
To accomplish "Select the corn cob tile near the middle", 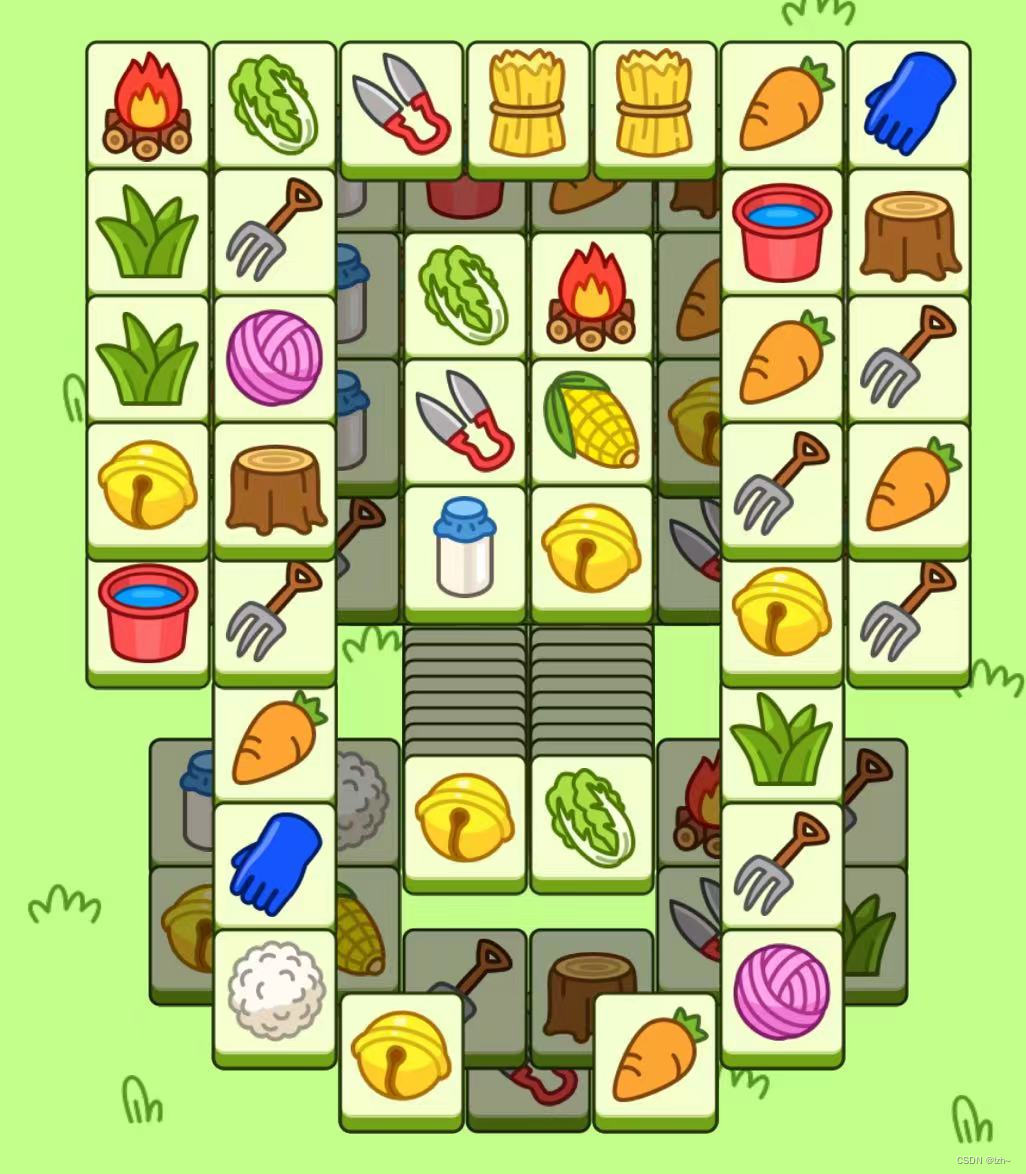I will coord(590,420).
